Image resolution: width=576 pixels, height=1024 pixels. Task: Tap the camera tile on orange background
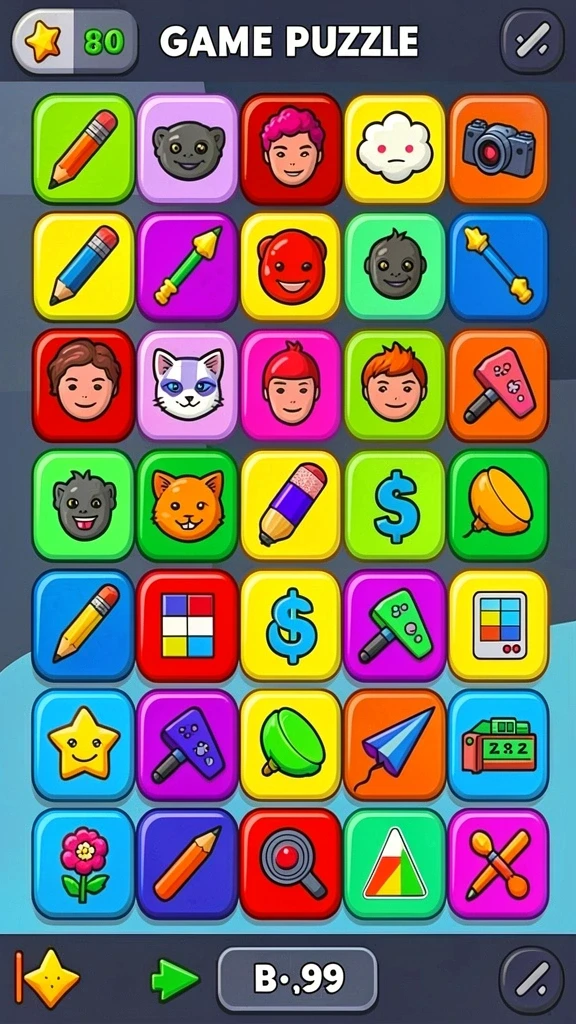(498, 149)
